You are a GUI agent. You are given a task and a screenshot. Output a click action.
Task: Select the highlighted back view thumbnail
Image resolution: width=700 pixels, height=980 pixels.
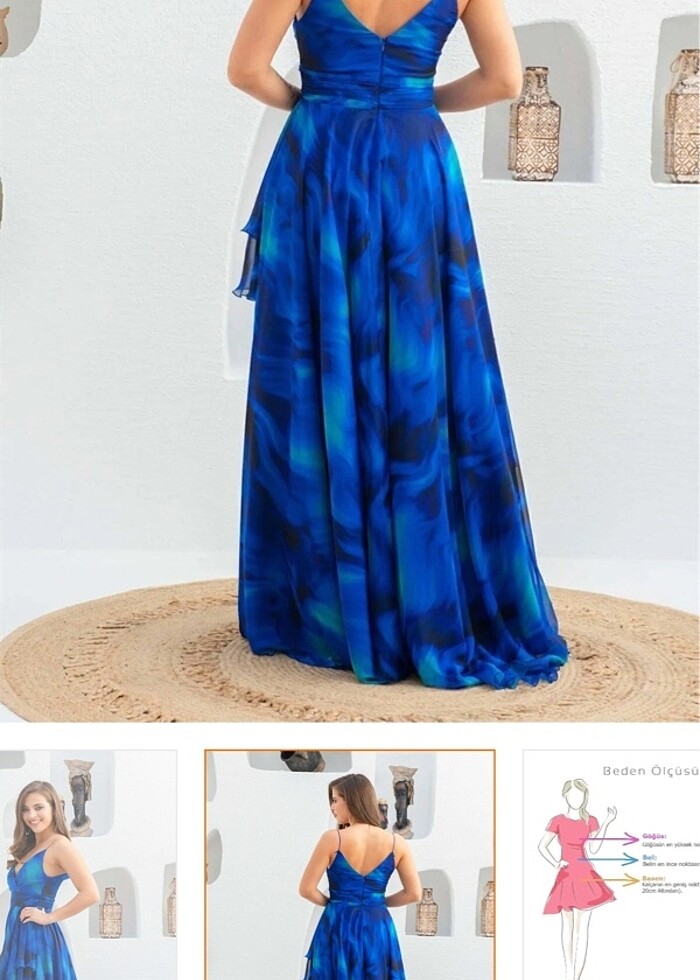(x=350, y=865)
